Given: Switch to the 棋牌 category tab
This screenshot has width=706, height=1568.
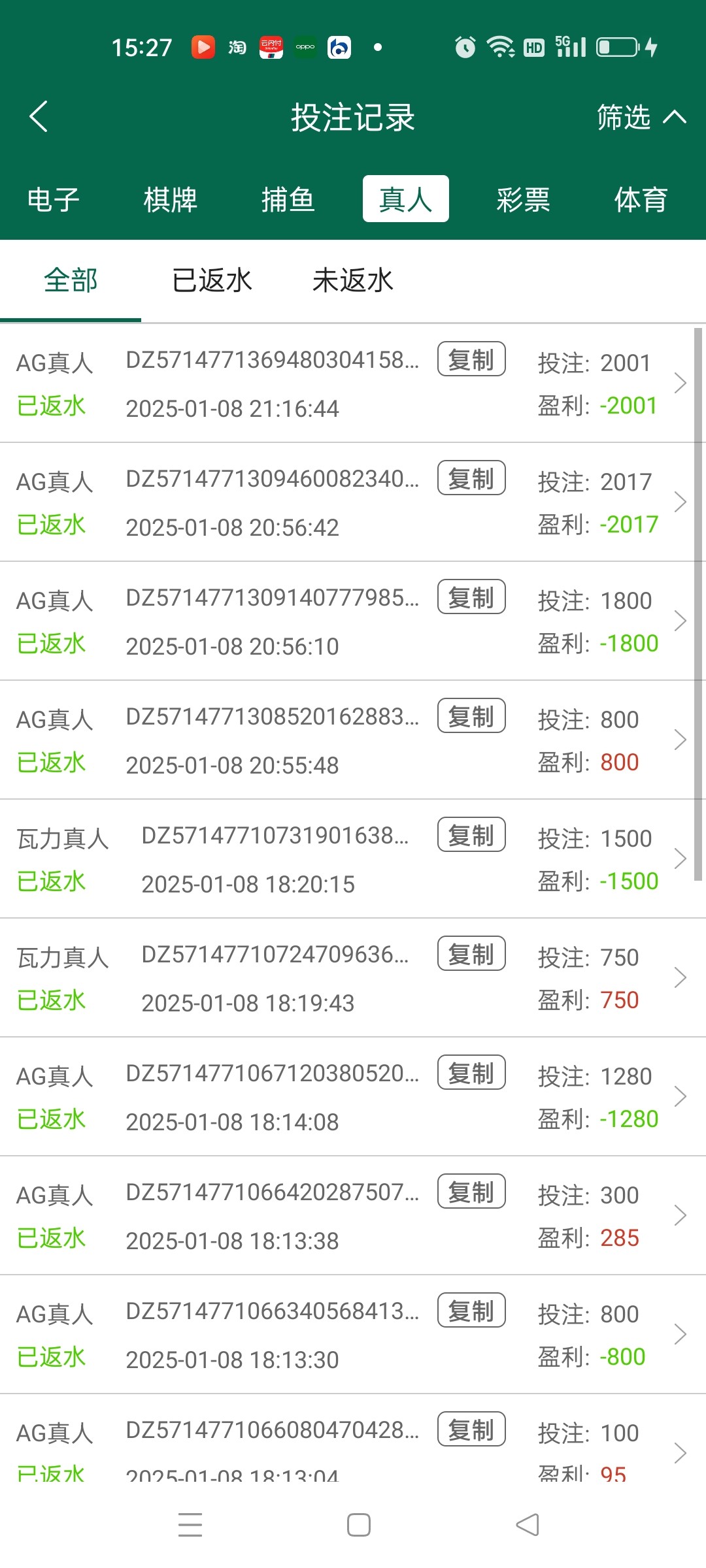Looking at the screenshot, I should click(x=170, y=199).
